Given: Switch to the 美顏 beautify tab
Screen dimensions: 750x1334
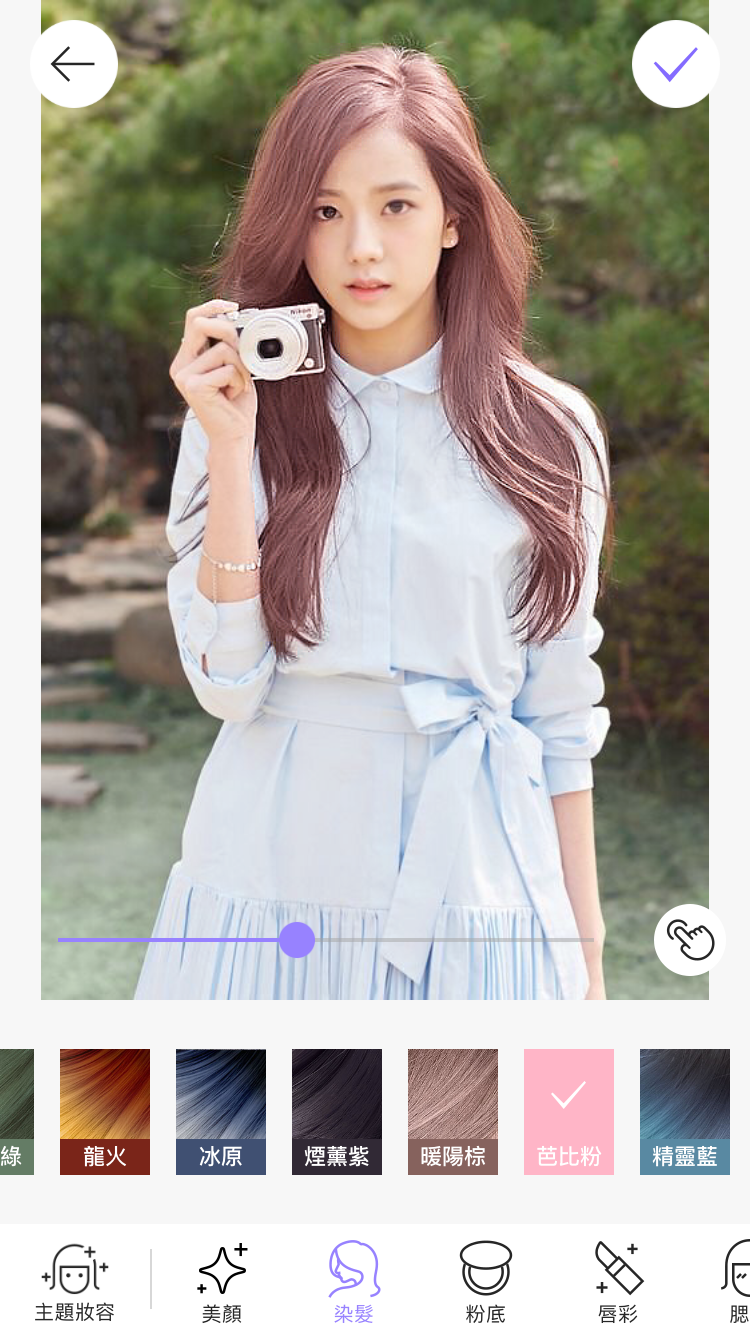Looking at the screenshot, I should coord(222,1282).
